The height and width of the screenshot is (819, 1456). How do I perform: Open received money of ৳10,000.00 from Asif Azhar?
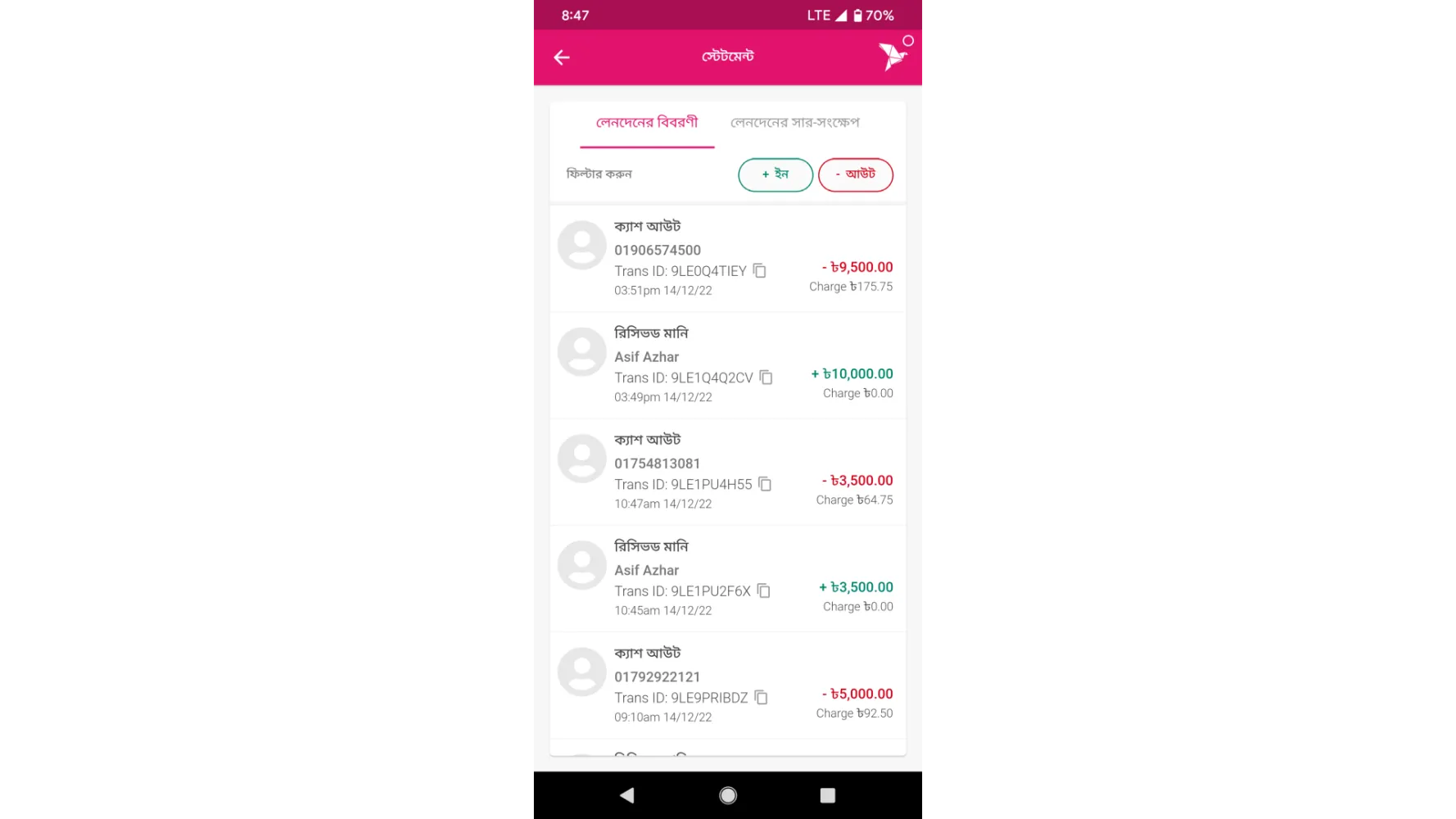pyautogui.click(x=696, y=357)
